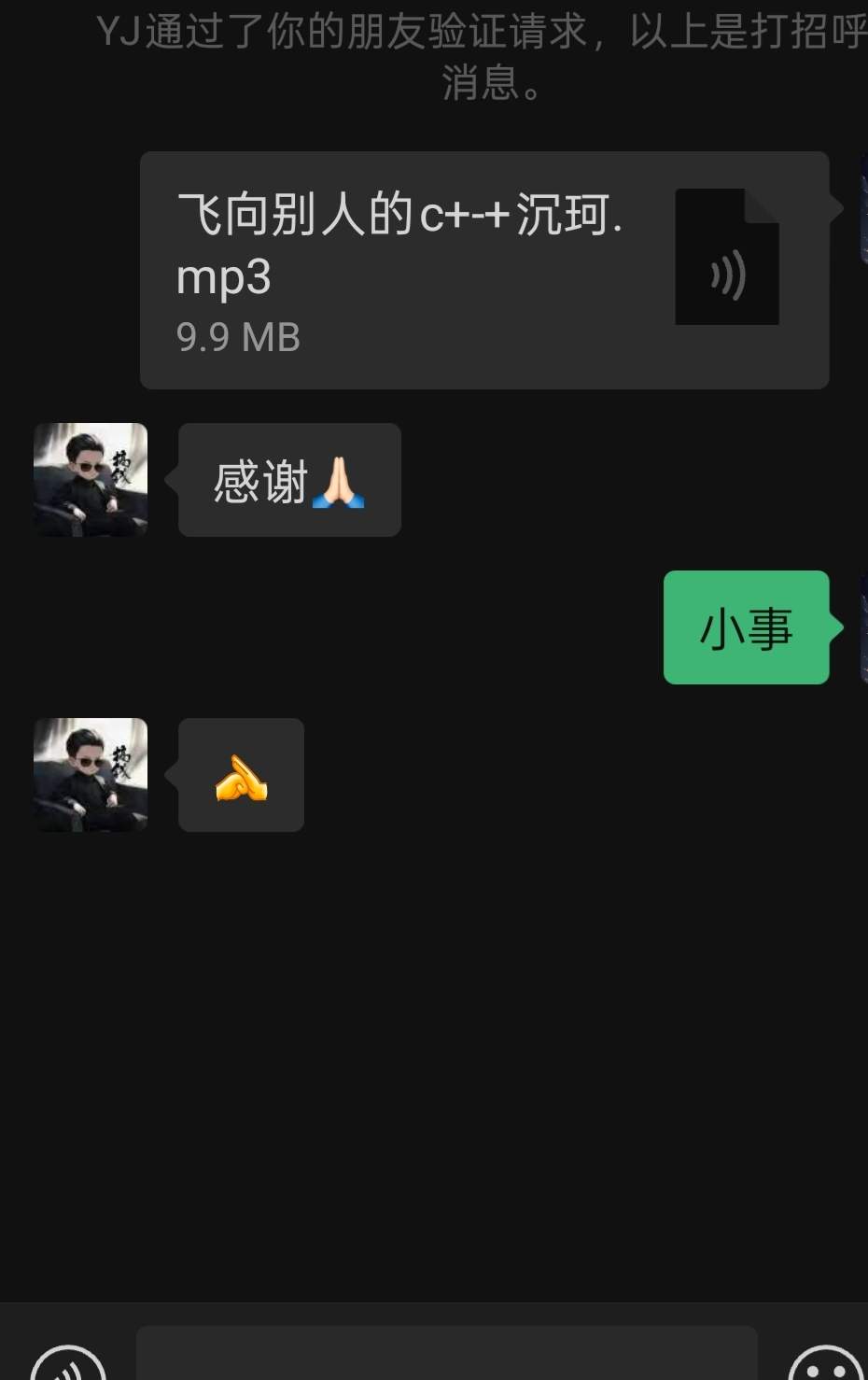Screen dimensions: 868x1380
Task: Open the 飞向别人的c+-+沉珂.mp3 file message
Action: pos(483,270)
